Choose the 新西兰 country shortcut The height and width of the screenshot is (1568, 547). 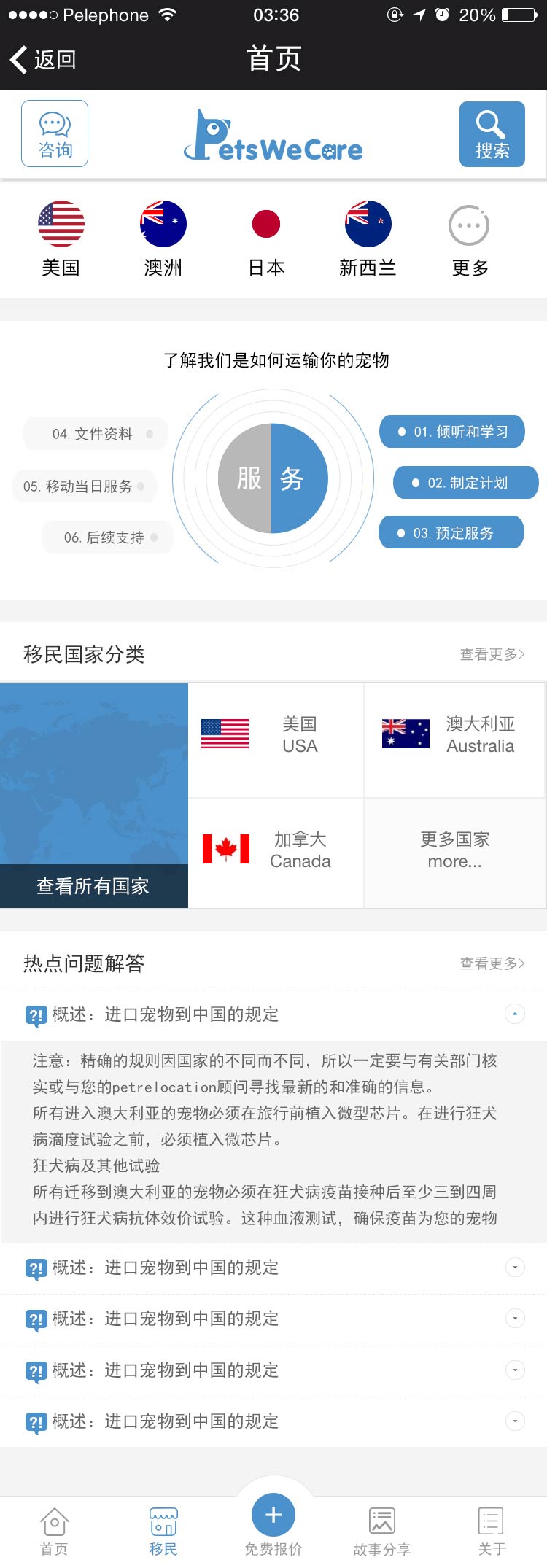point(368,238)
